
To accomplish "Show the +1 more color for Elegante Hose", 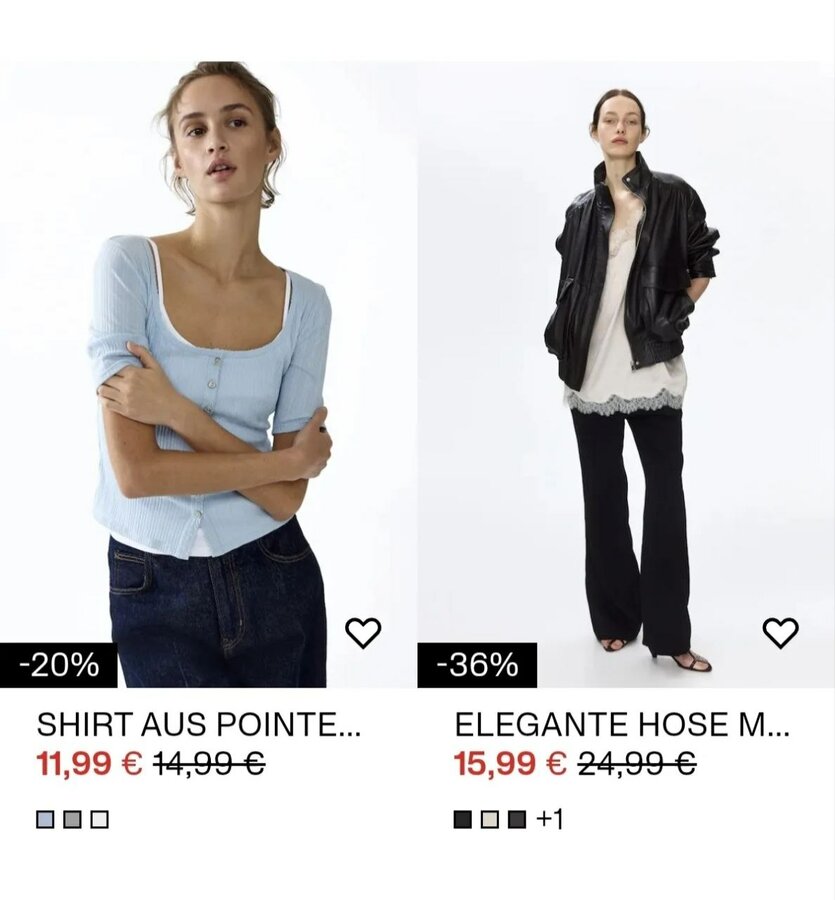I will pyautogui.click(x=550, y=820).
